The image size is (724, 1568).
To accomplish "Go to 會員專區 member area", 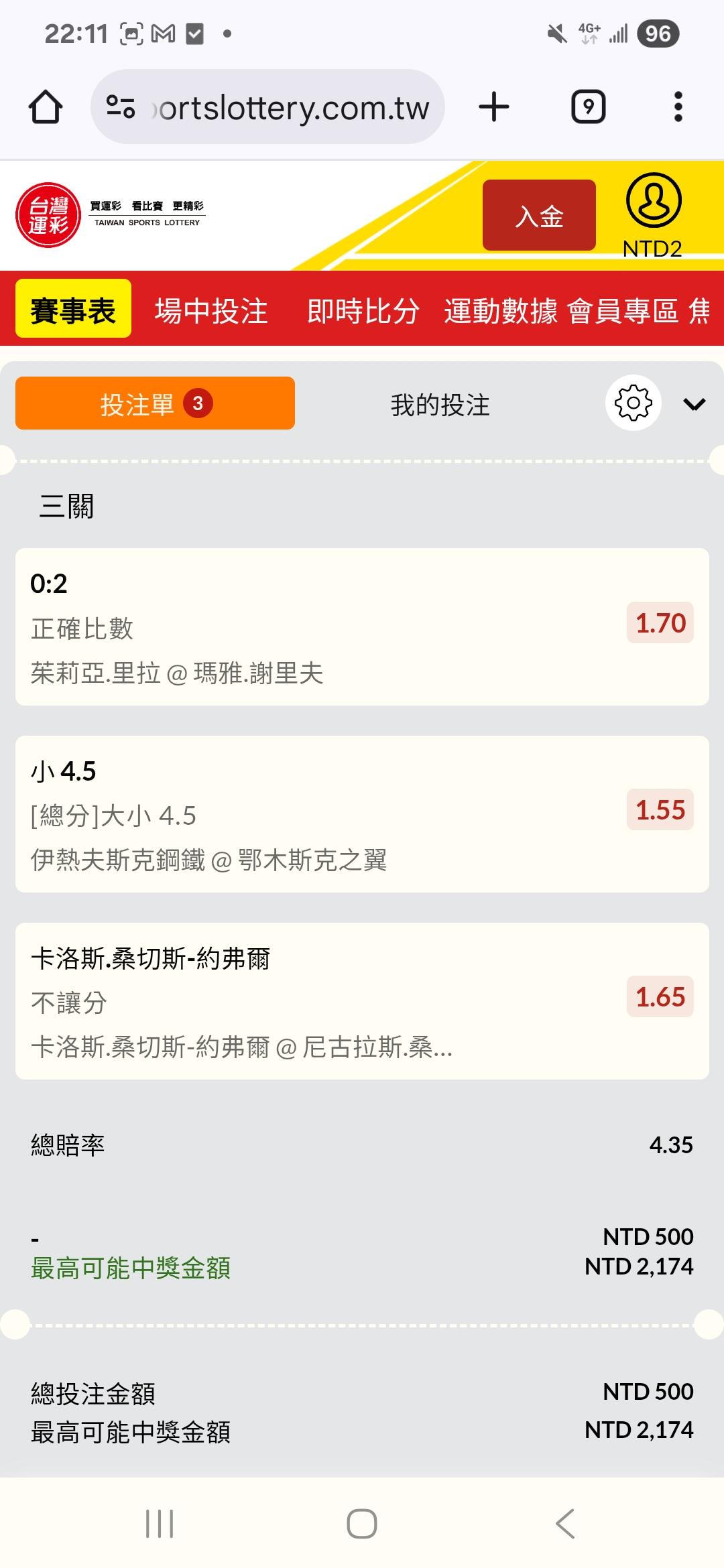I will [x=622, y=311].
